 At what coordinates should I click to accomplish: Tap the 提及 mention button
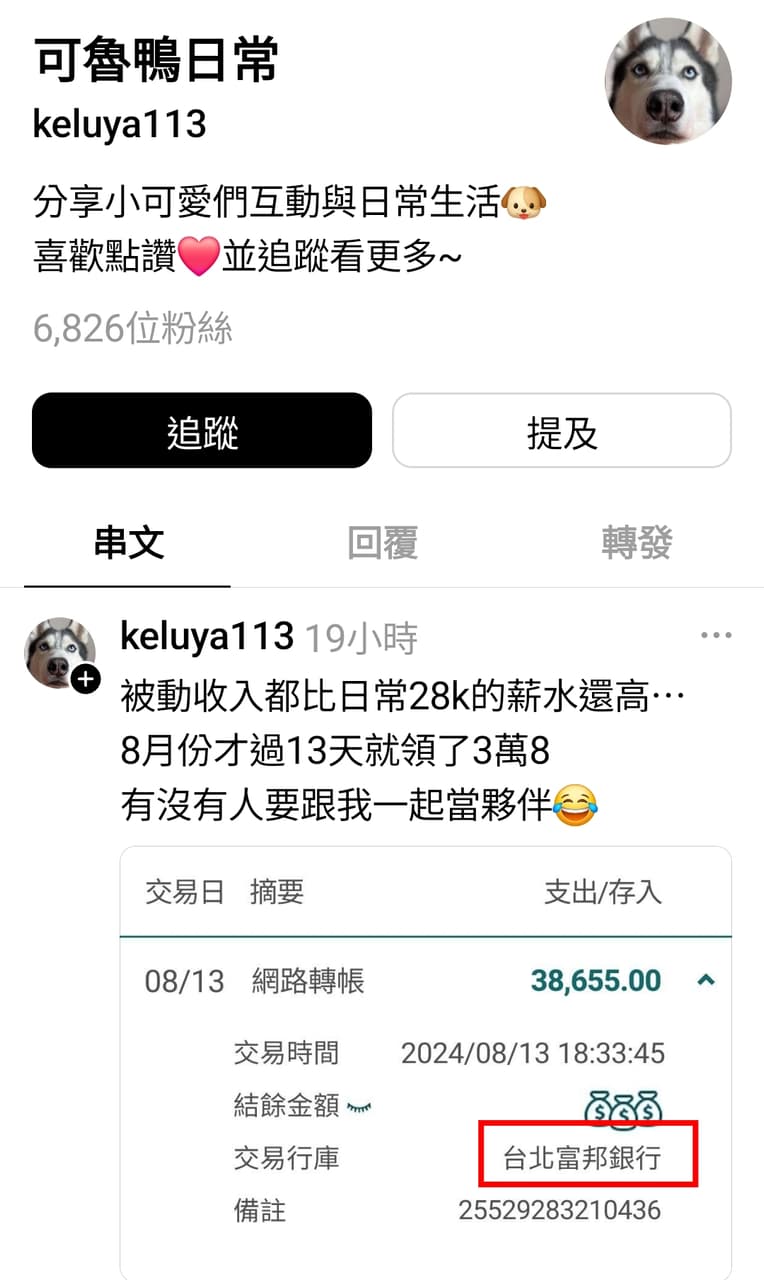coord(561,431)
